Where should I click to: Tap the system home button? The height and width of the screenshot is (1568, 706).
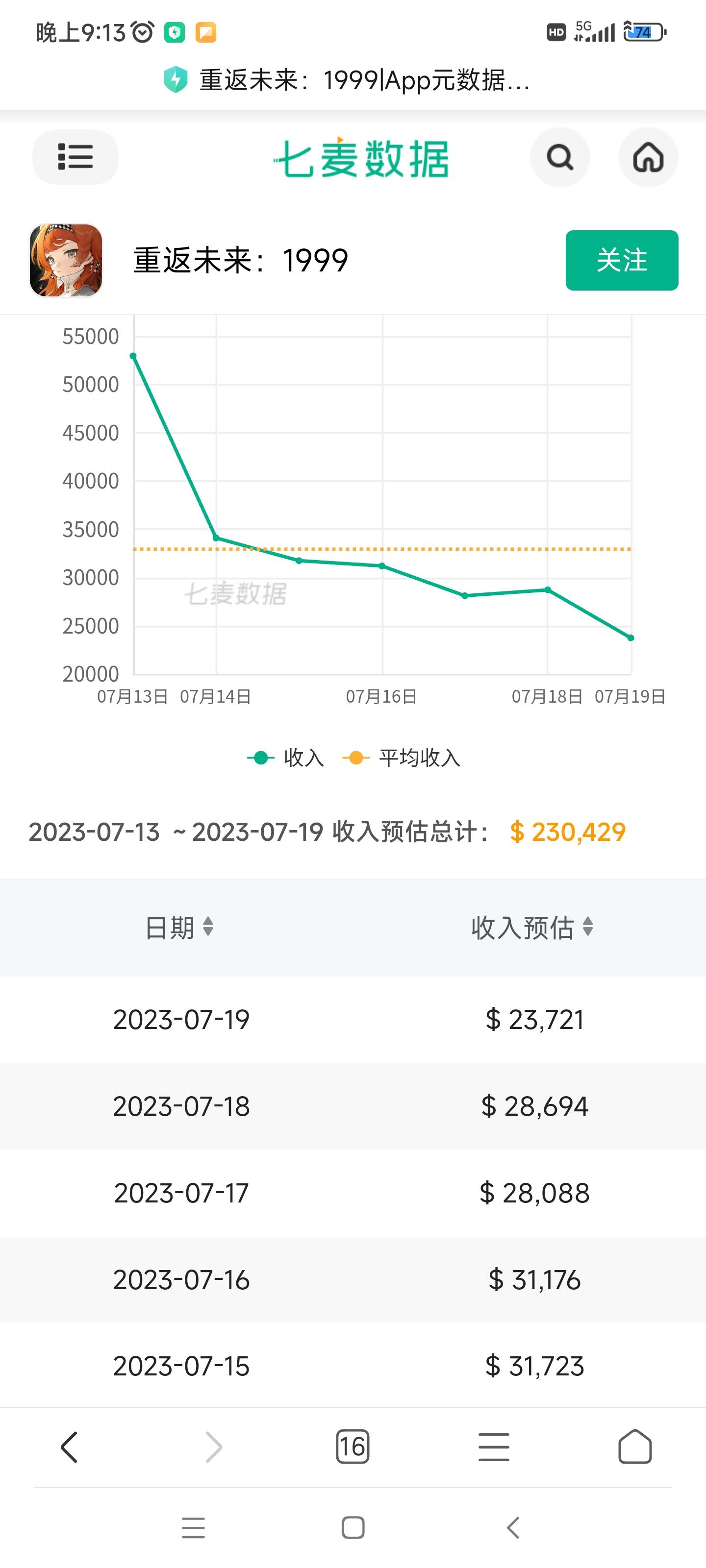353,1527
